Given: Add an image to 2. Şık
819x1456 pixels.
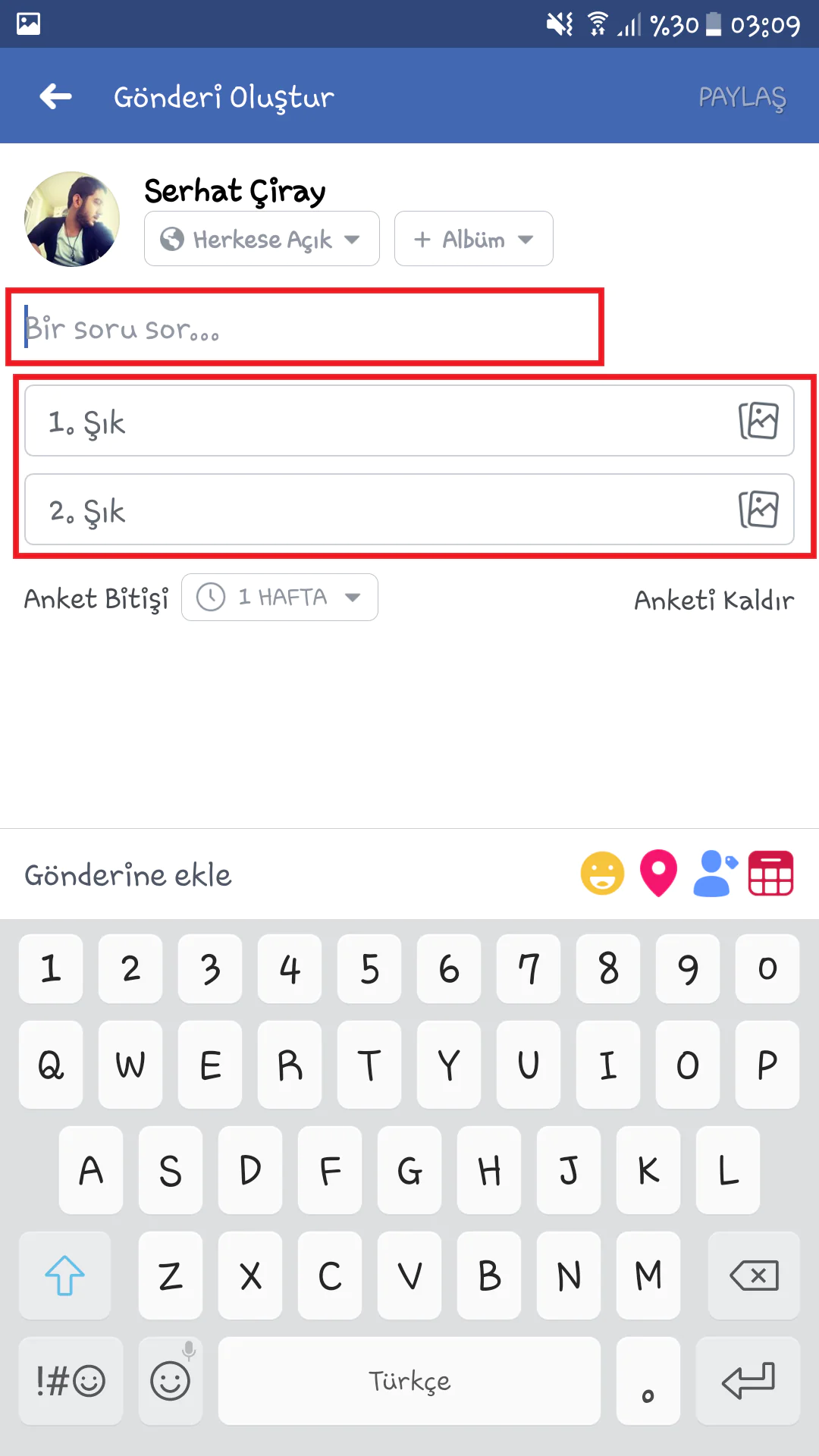Looking at the screenshot, I should click(758, 510).
